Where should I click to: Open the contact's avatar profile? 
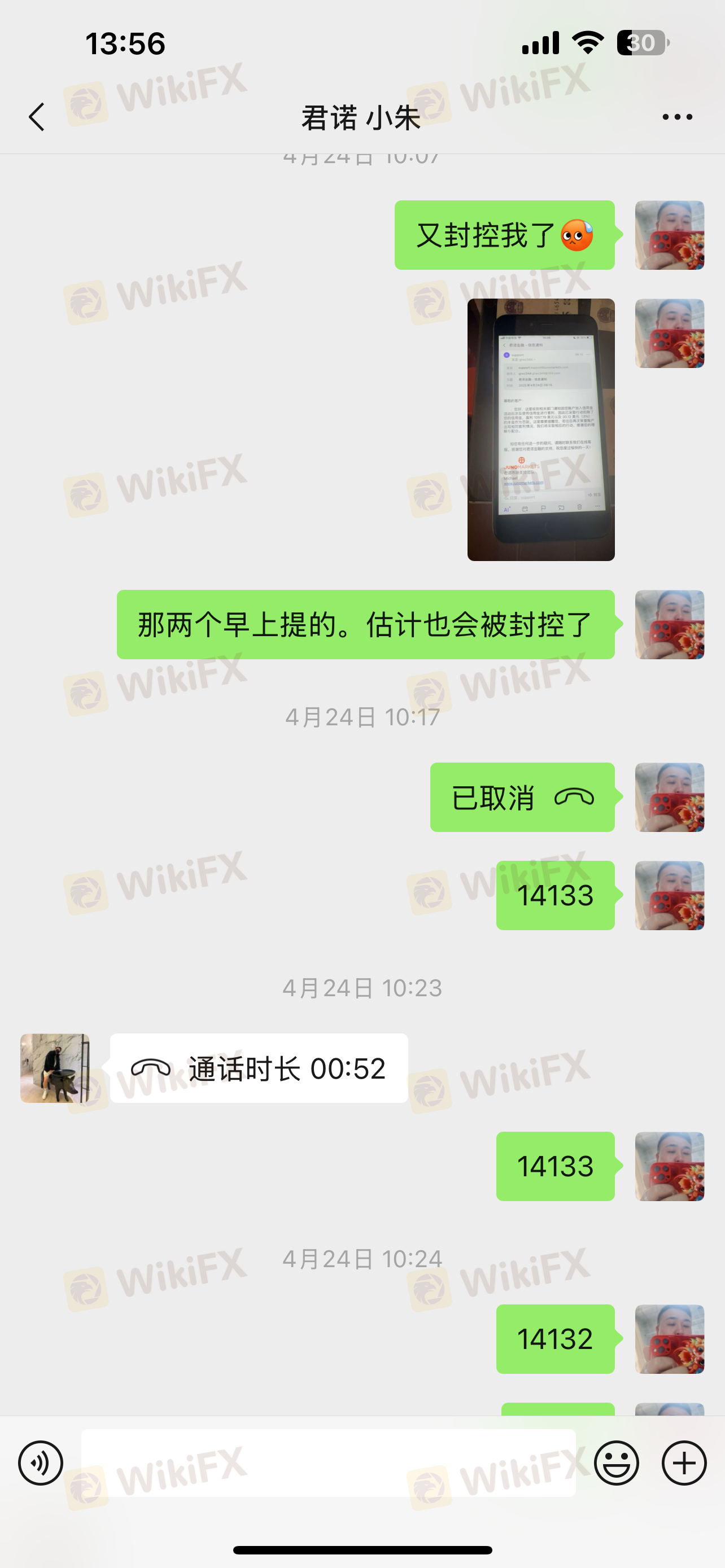pyautogui.click(x=55, y=1068)
